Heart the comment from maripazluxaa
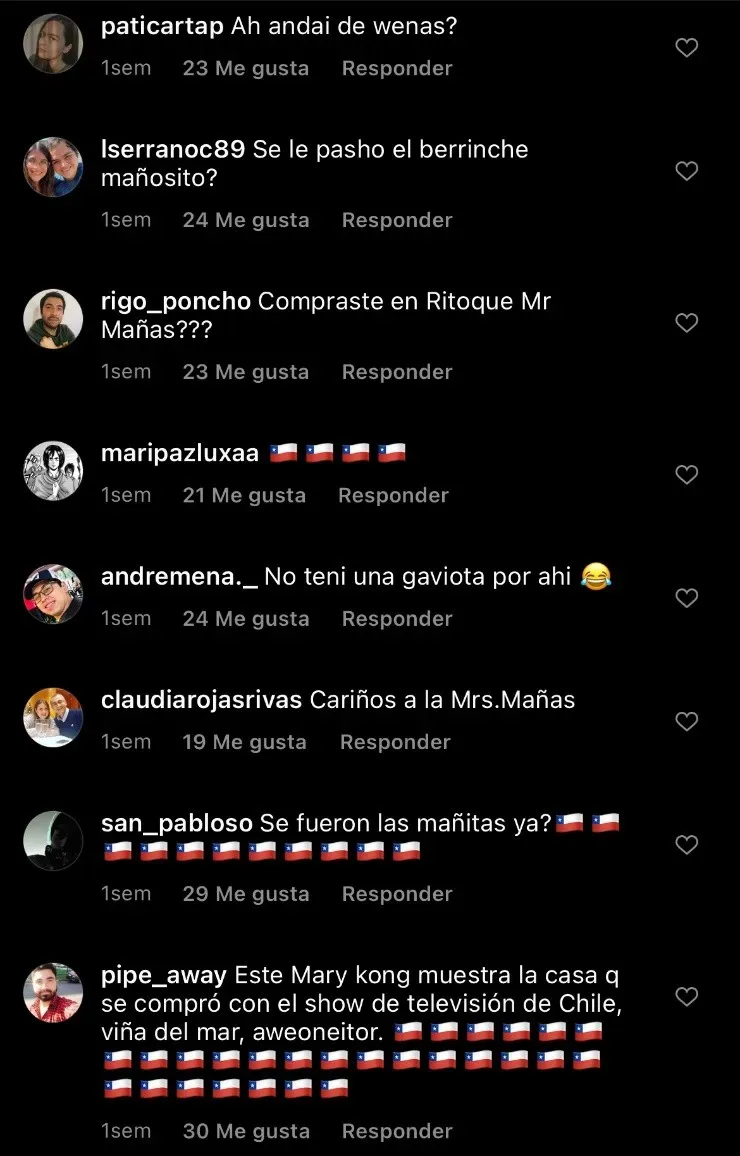740x1156 pixels. coord(686,474)
